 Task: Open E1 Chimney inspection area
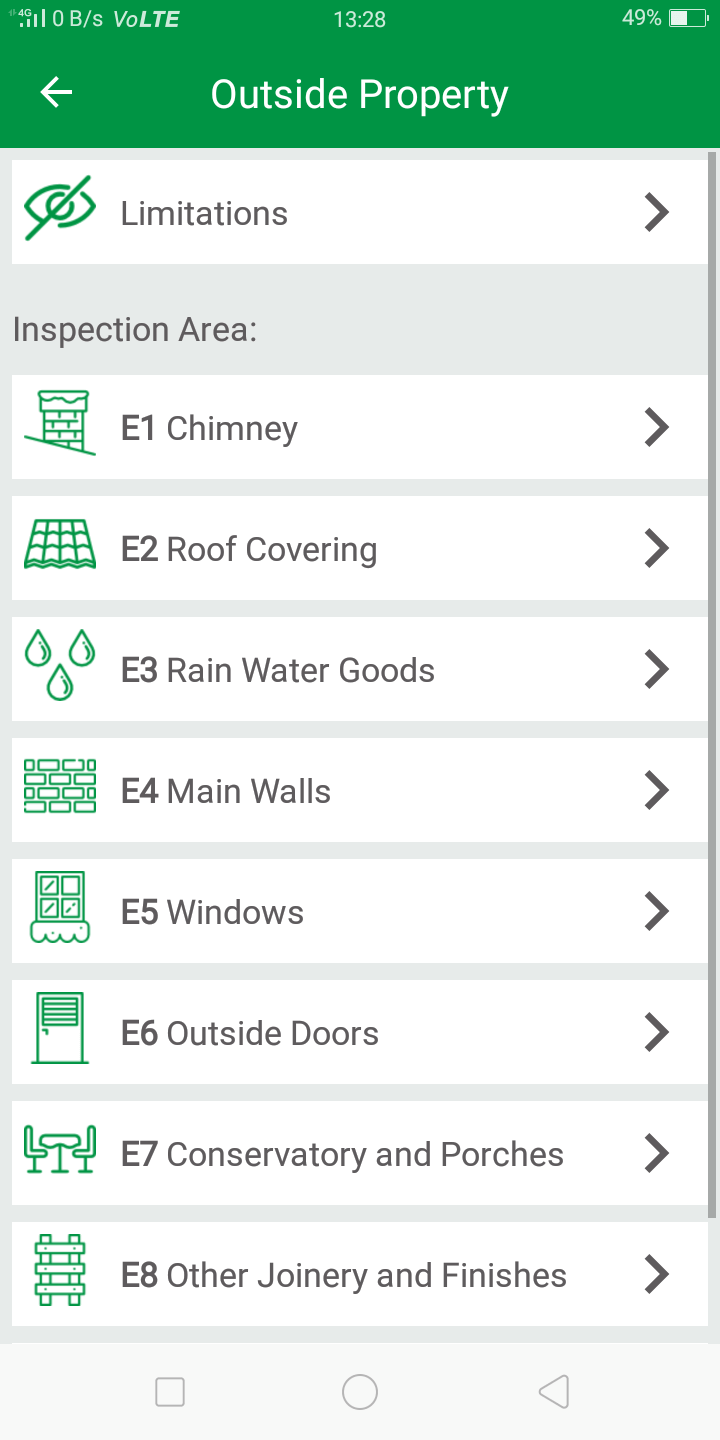point(359,428)
